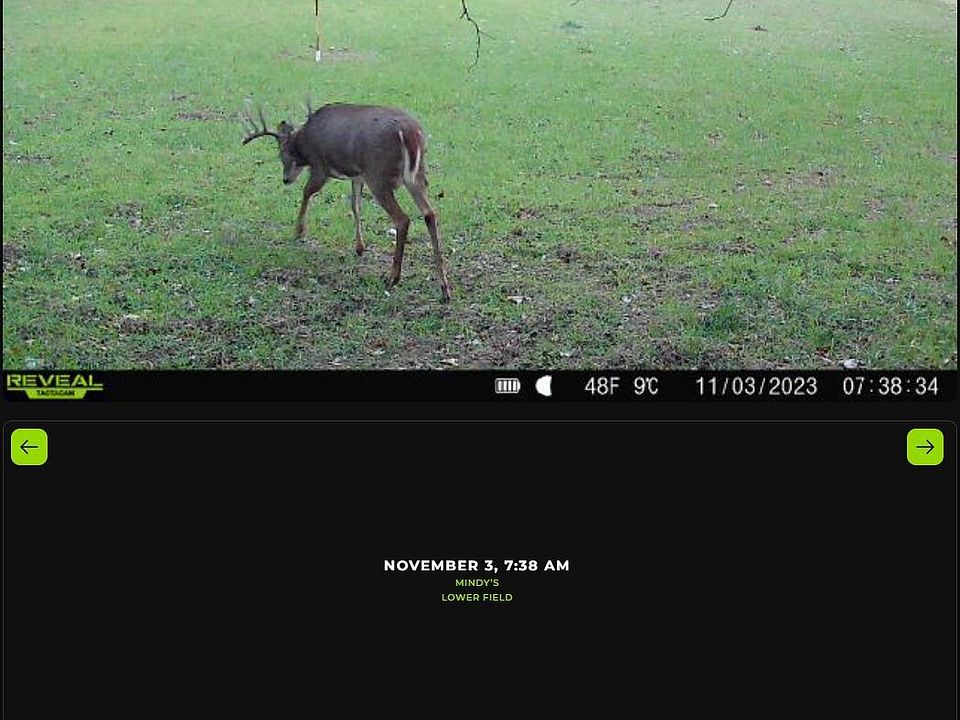
Task: Open the deer trail camera photo
Action: click(480, 190)
